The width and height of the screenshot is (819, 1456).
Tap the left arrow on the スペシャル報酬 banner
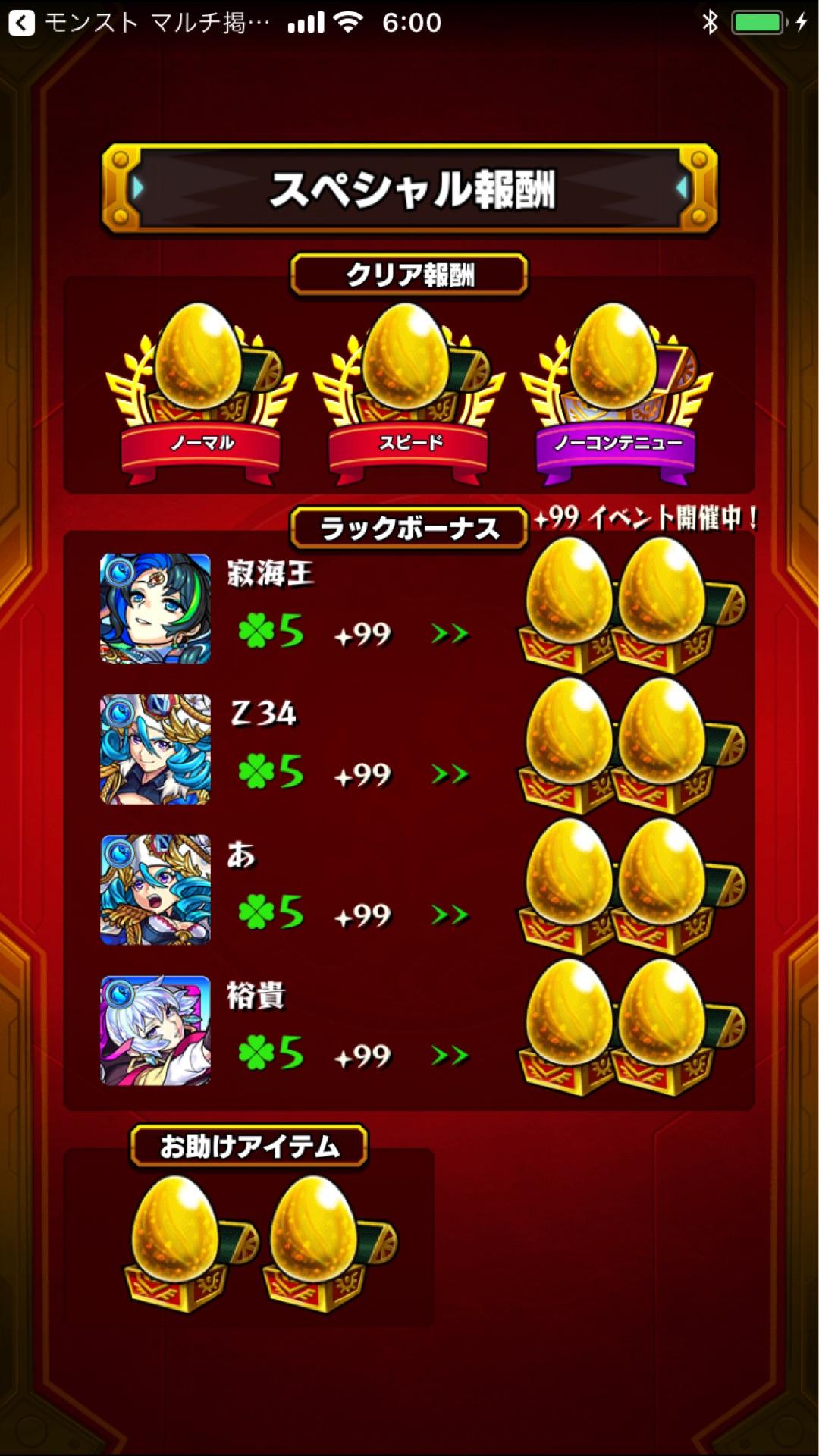point(136,189)
